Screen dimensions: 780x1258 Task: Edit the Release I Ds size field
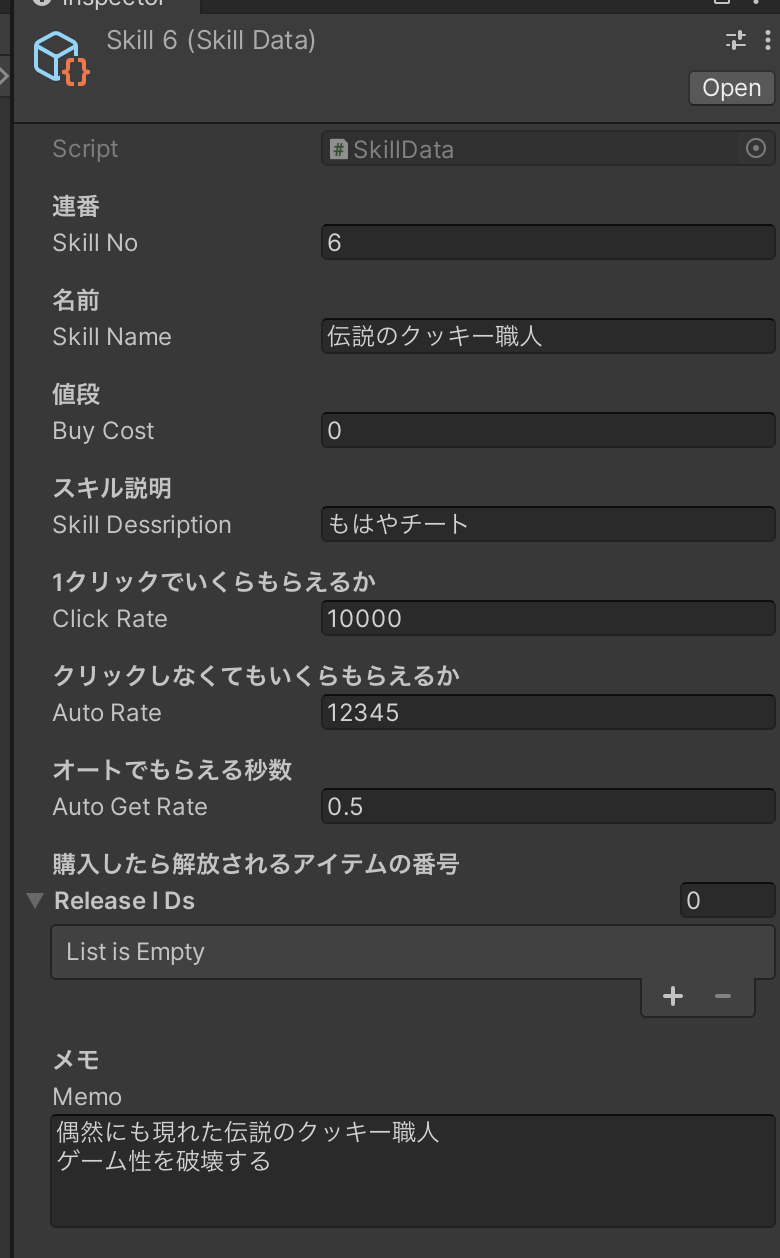727,901
